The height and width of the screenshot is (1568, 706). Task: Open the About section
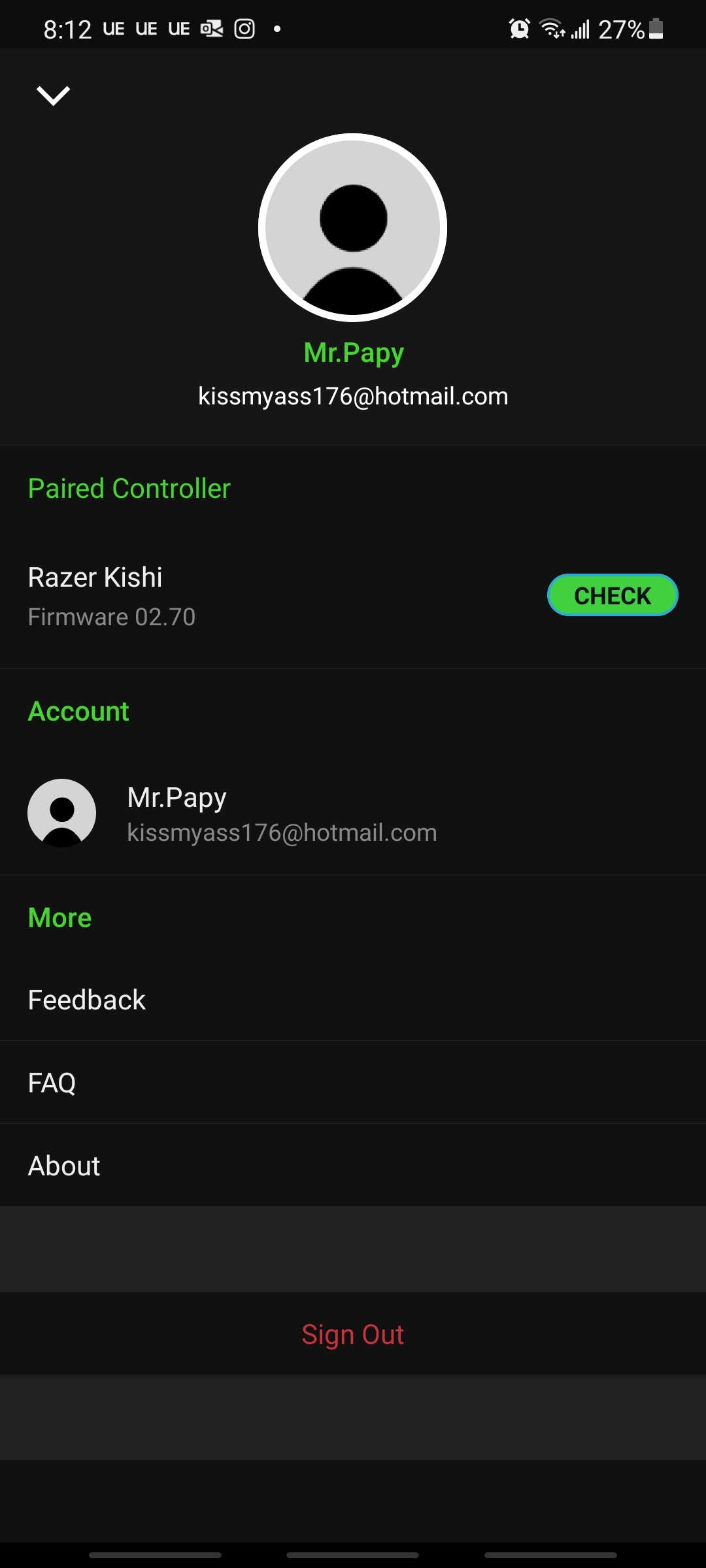[353, 1166]
